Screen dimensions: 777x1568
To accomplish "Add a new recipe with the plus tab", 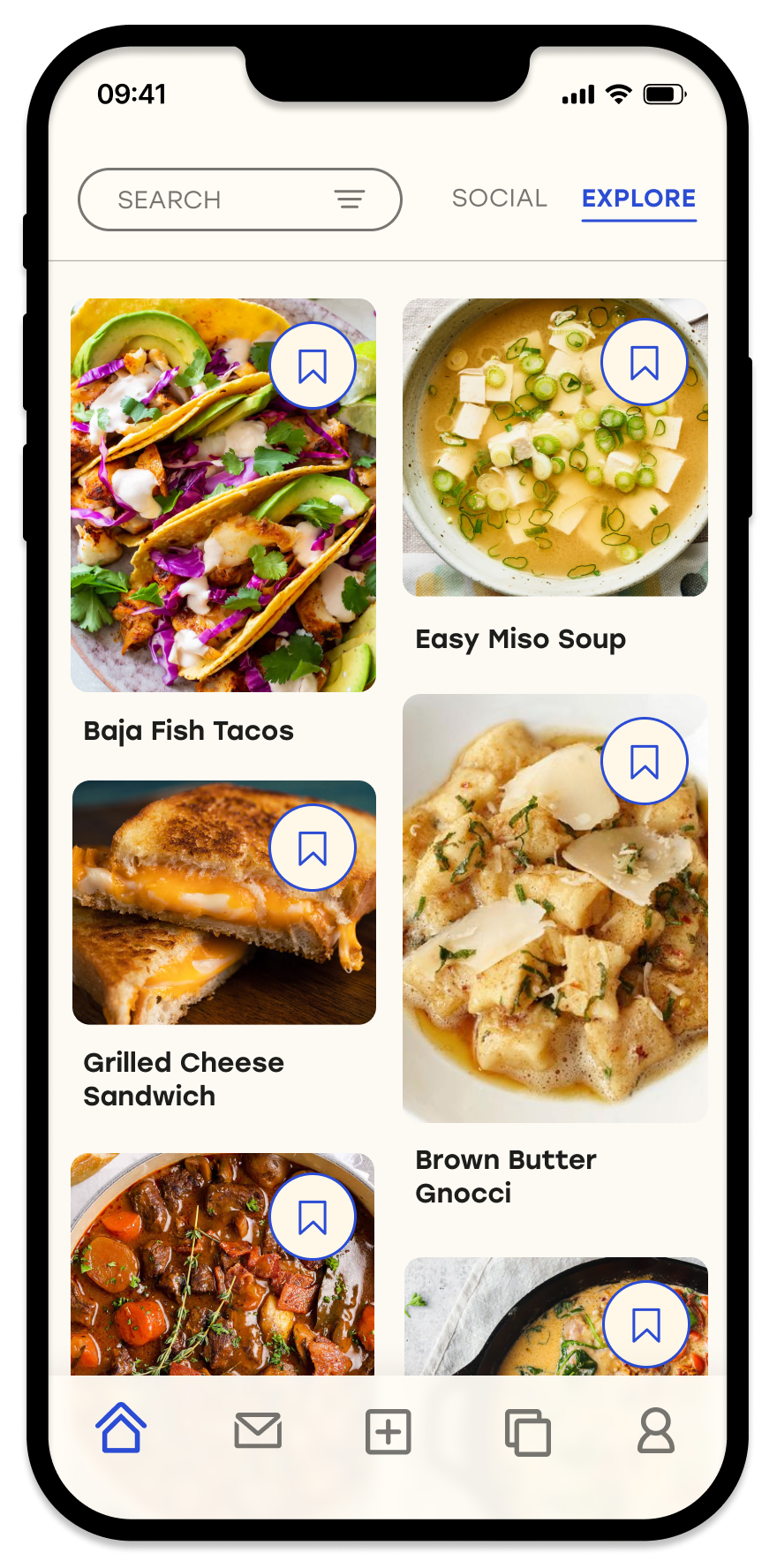I will (388, 1431).
